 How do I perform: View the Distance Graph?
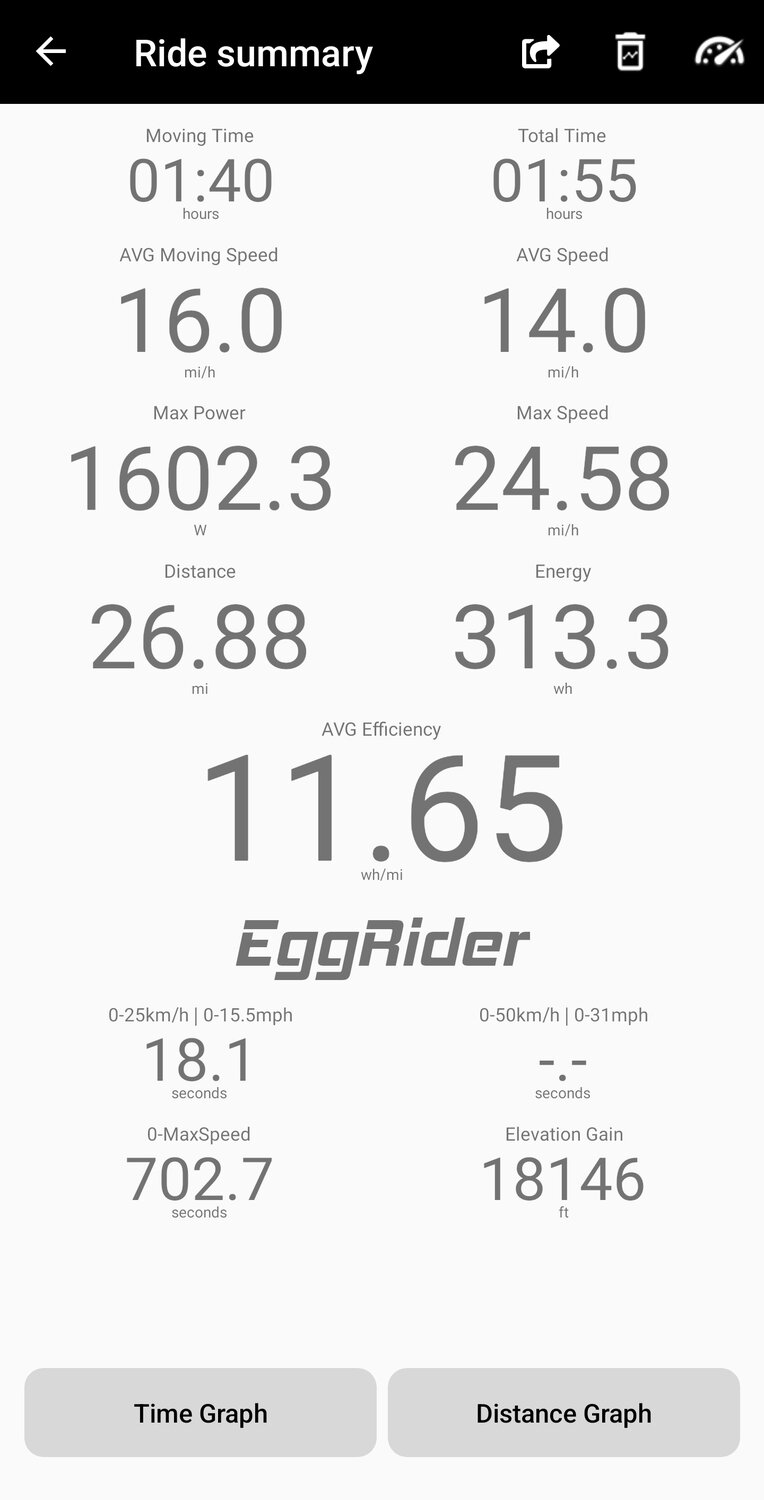click(564, 1412)
